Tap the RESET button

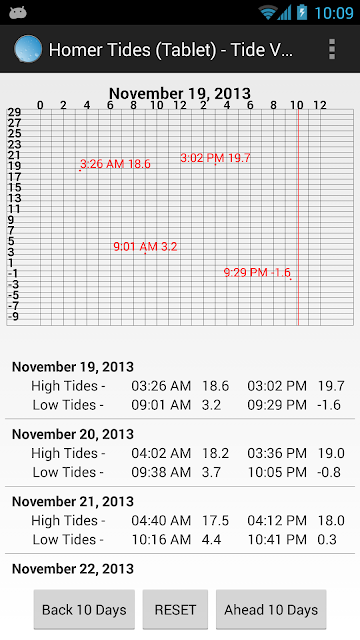click(x=175, y=609)
